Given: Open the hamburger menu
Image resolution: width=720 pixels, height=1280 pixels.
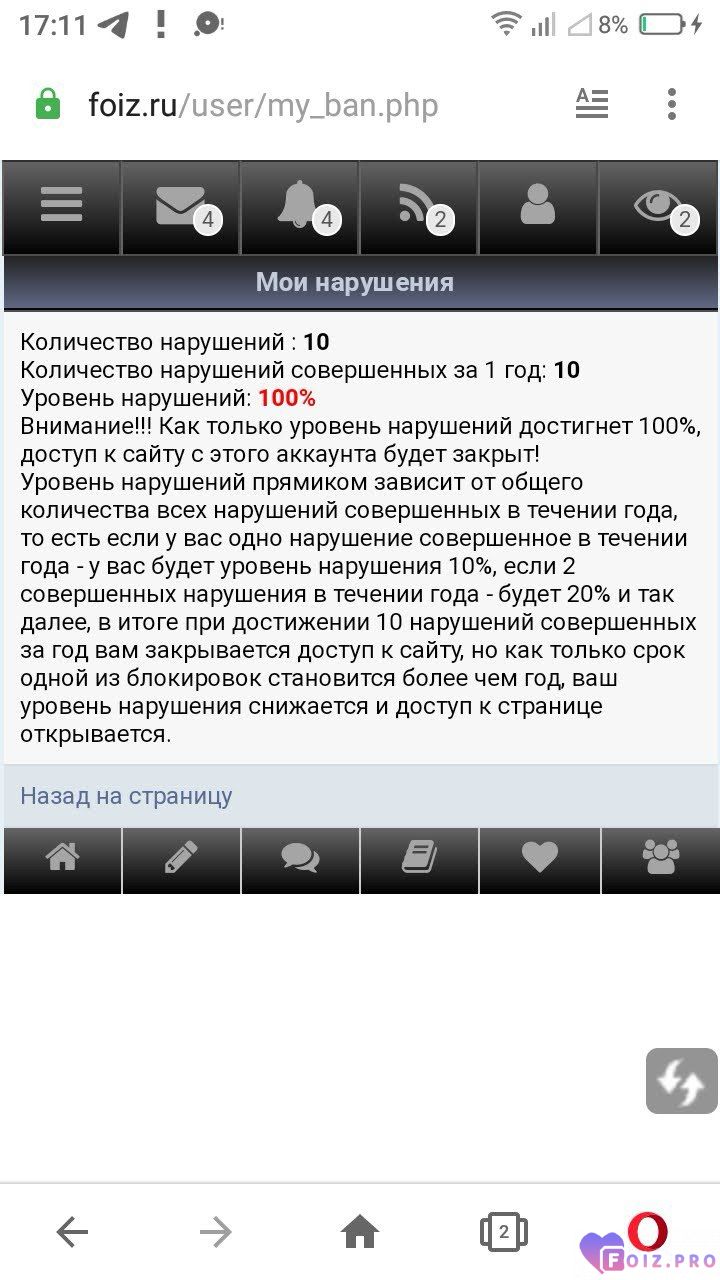Looking at the screenshot, I should coord(61,207).
